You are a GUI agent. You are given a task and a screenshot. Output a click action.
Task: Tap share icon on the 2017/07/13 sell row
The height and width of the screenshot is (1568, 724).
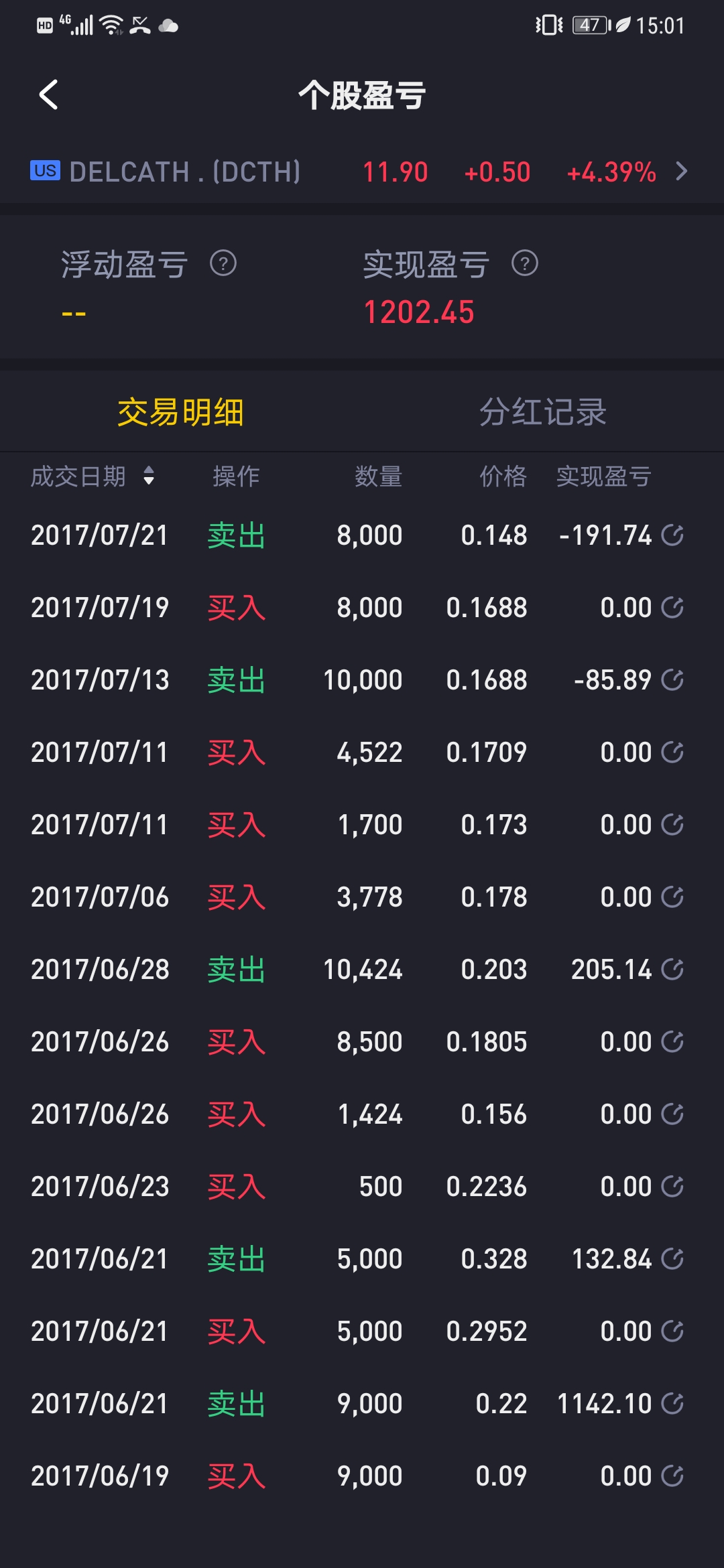coord(672,679)
